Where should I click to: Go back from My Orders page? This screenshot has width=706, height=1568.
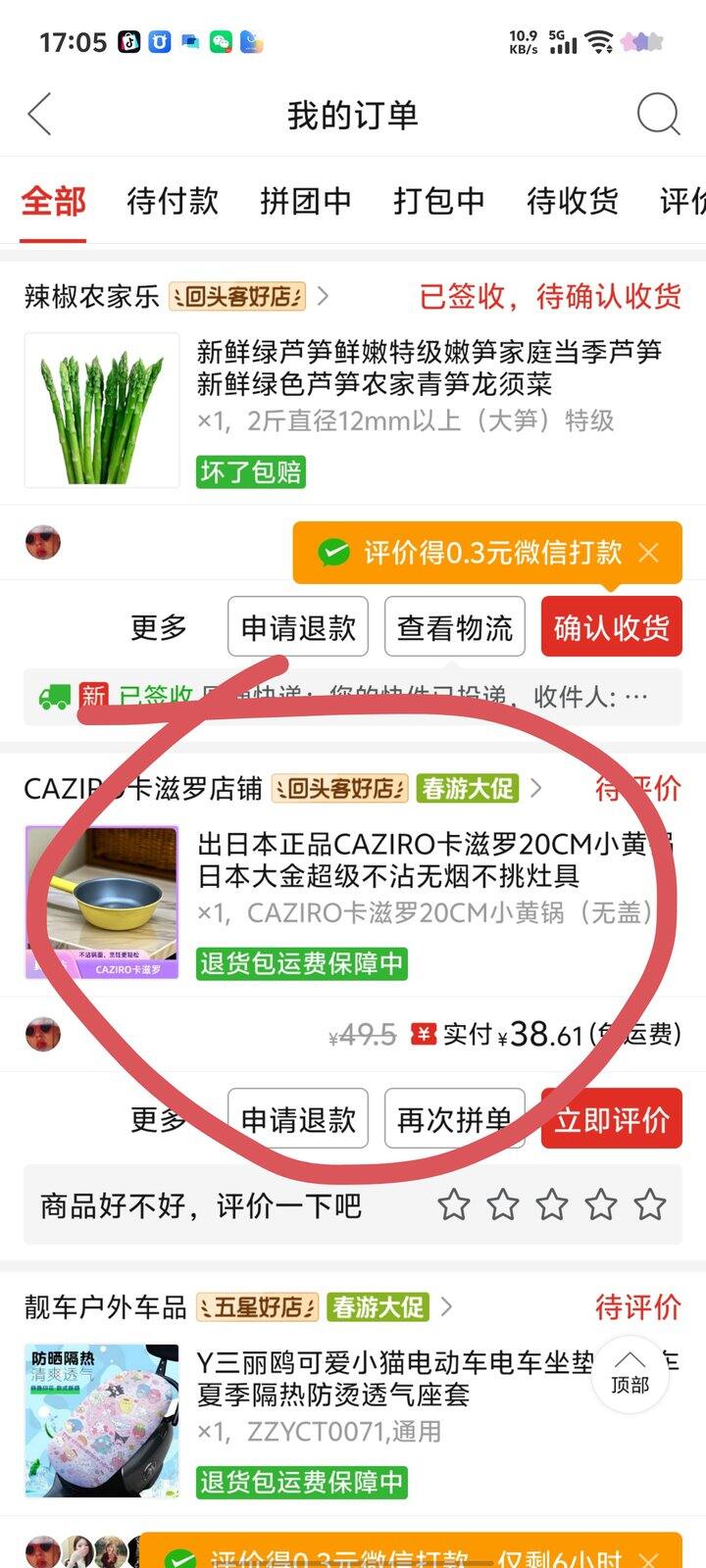pos(39,115)
